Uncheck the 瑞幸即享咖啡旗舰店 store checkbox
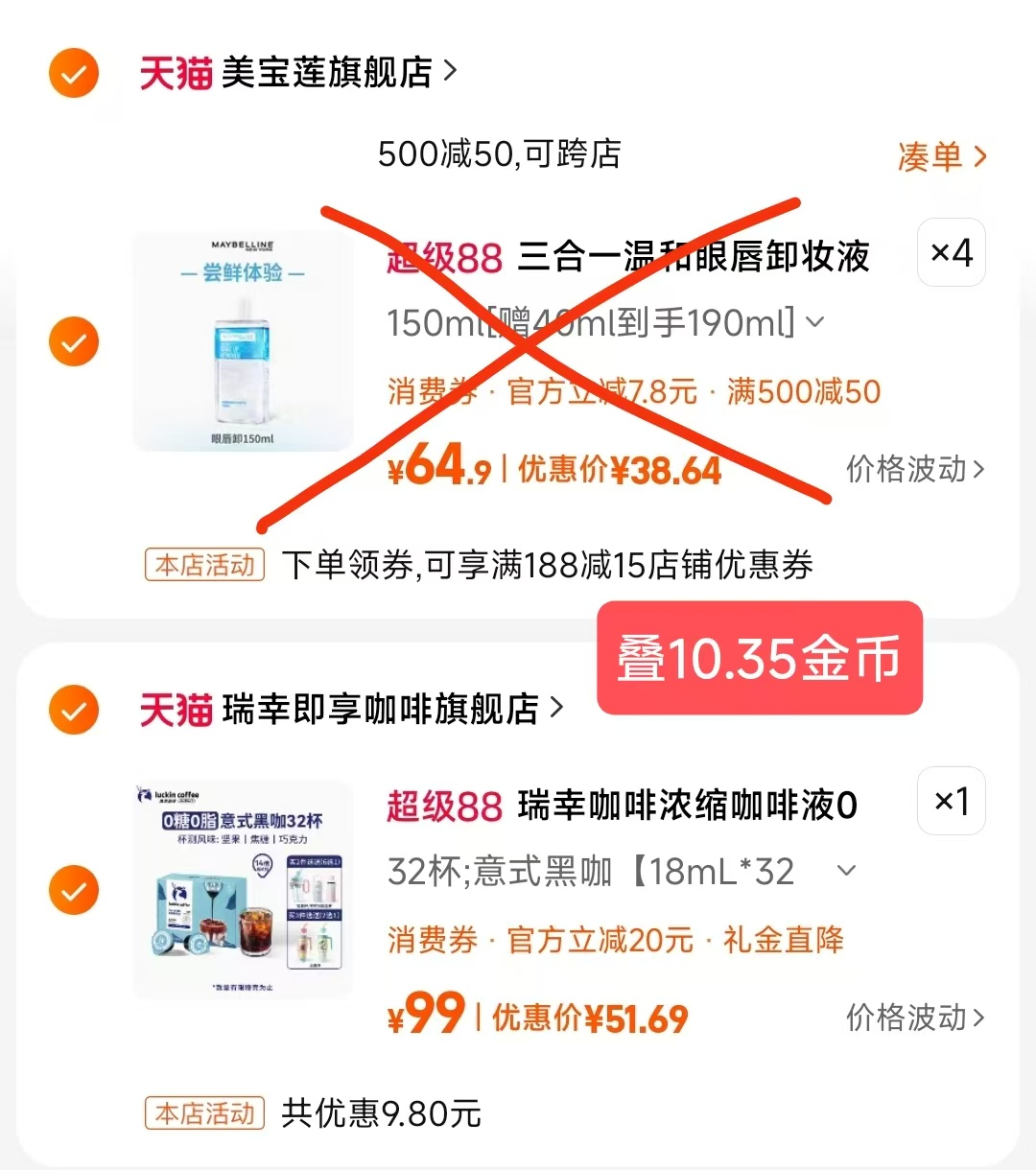1036x1170 pixels. pos(74,711)
